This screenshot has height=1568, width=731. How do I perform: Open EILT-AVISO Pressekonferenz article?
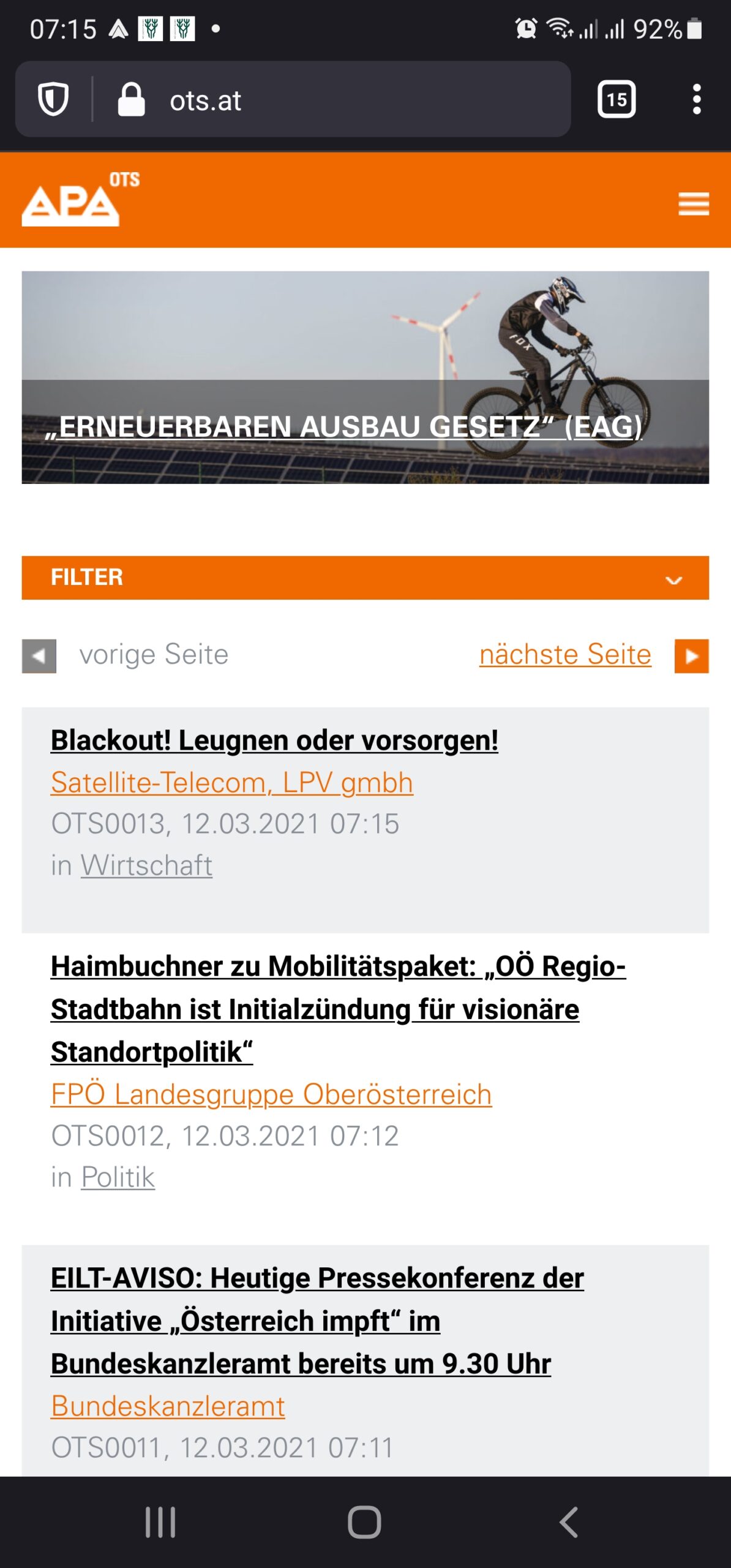(x=317, y=1321)
